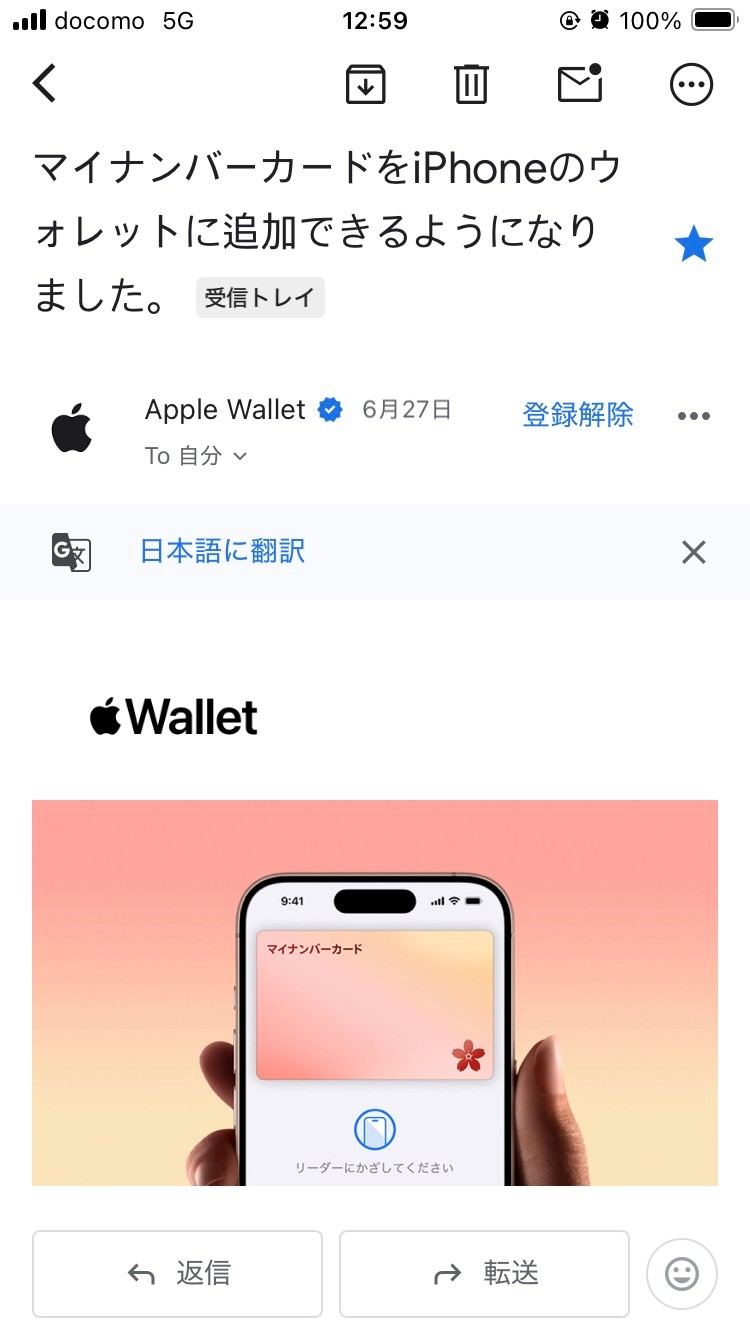The image size is (750, 1334).
Task: Remove the star from this email
Action: [x=693, y=244]
